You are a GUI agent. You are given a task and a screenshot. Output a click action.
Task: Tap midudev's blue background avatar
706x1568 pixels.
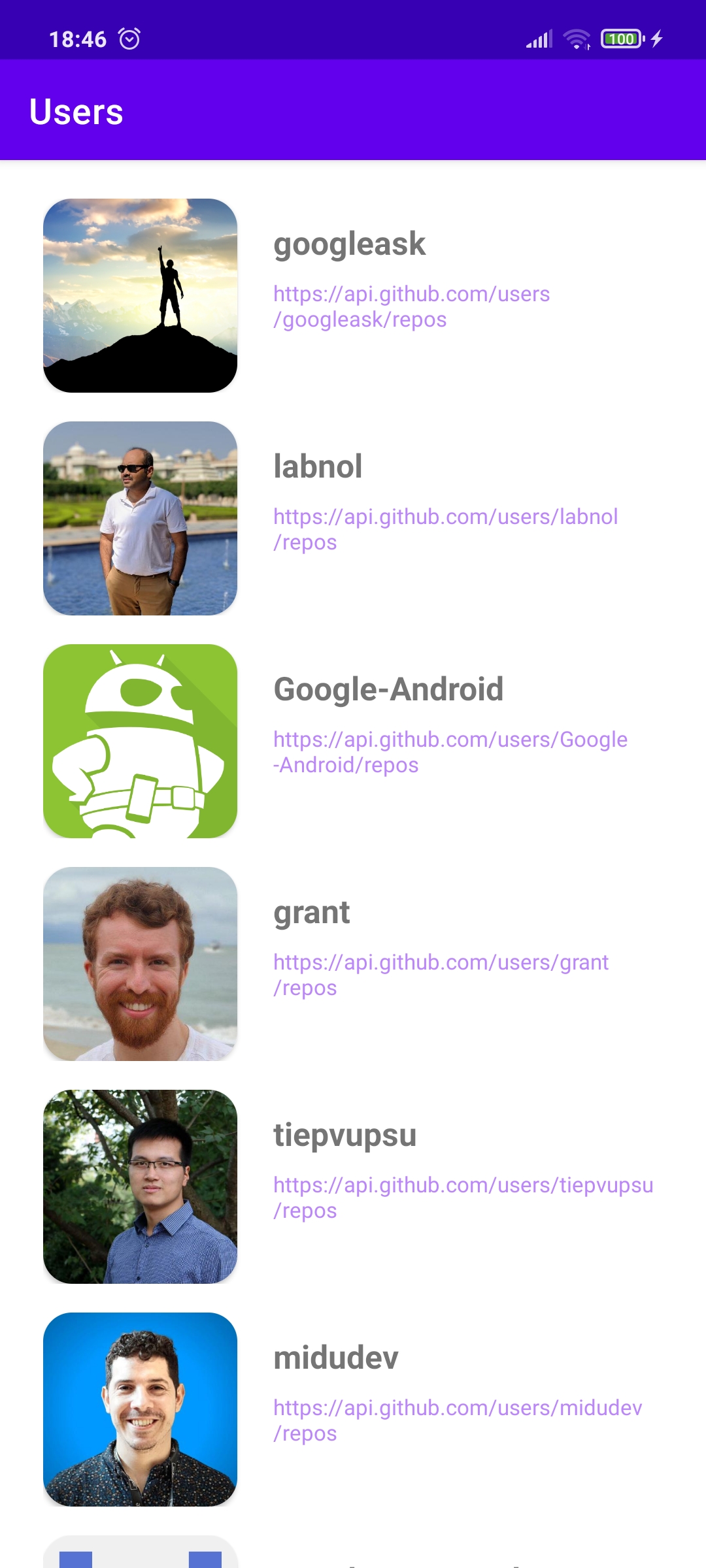[x=141, y=1410]
